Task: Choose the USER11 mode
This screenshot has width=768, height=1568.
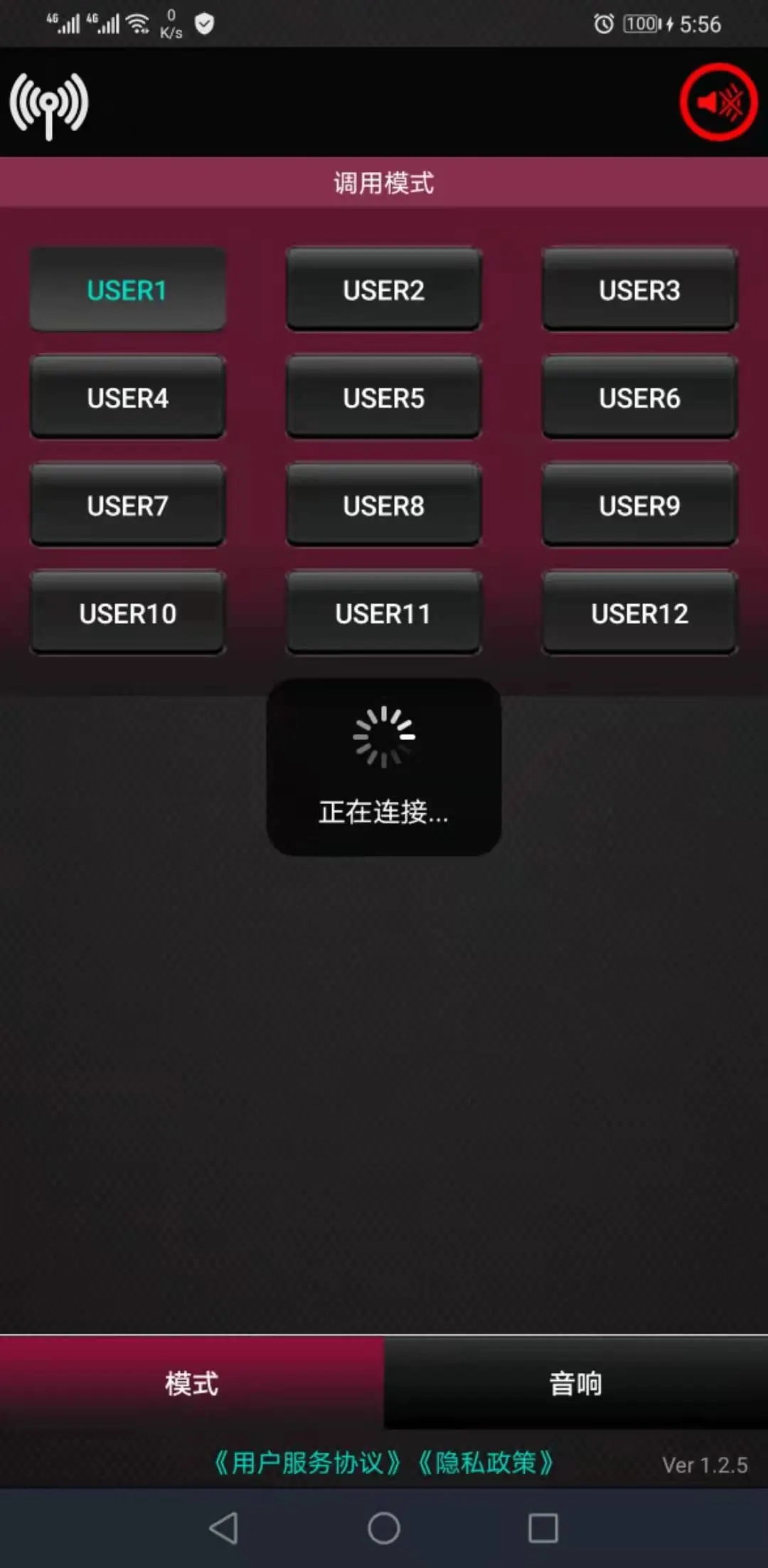Action: pyautogui.click(x=384, y=613)
